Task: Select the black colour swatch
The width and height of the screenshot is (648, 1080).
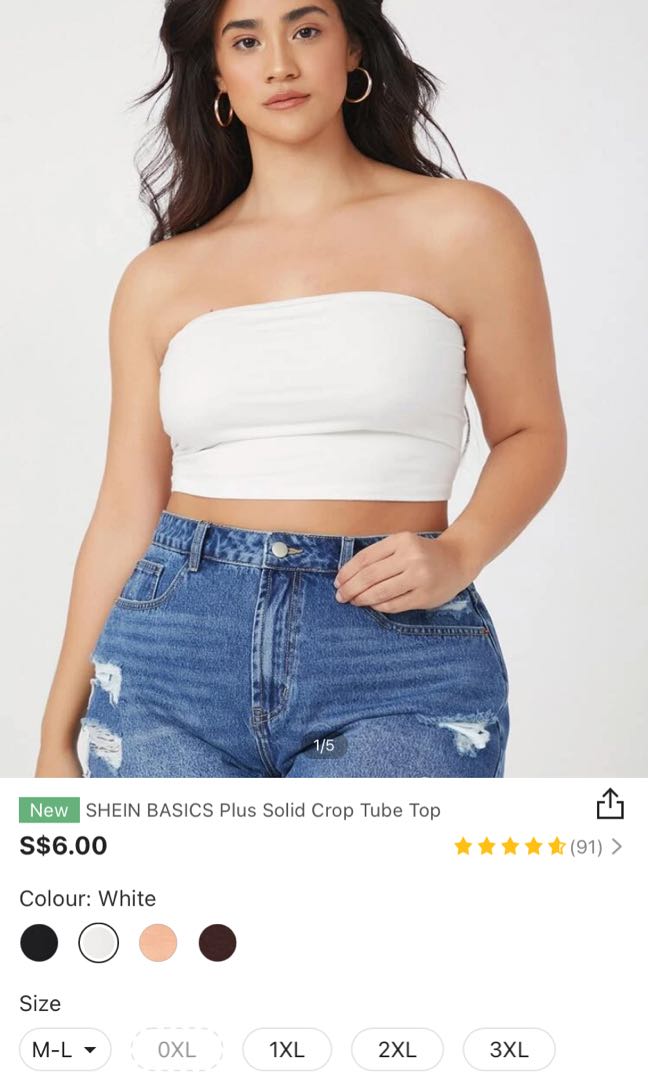Action: [39, 942]
